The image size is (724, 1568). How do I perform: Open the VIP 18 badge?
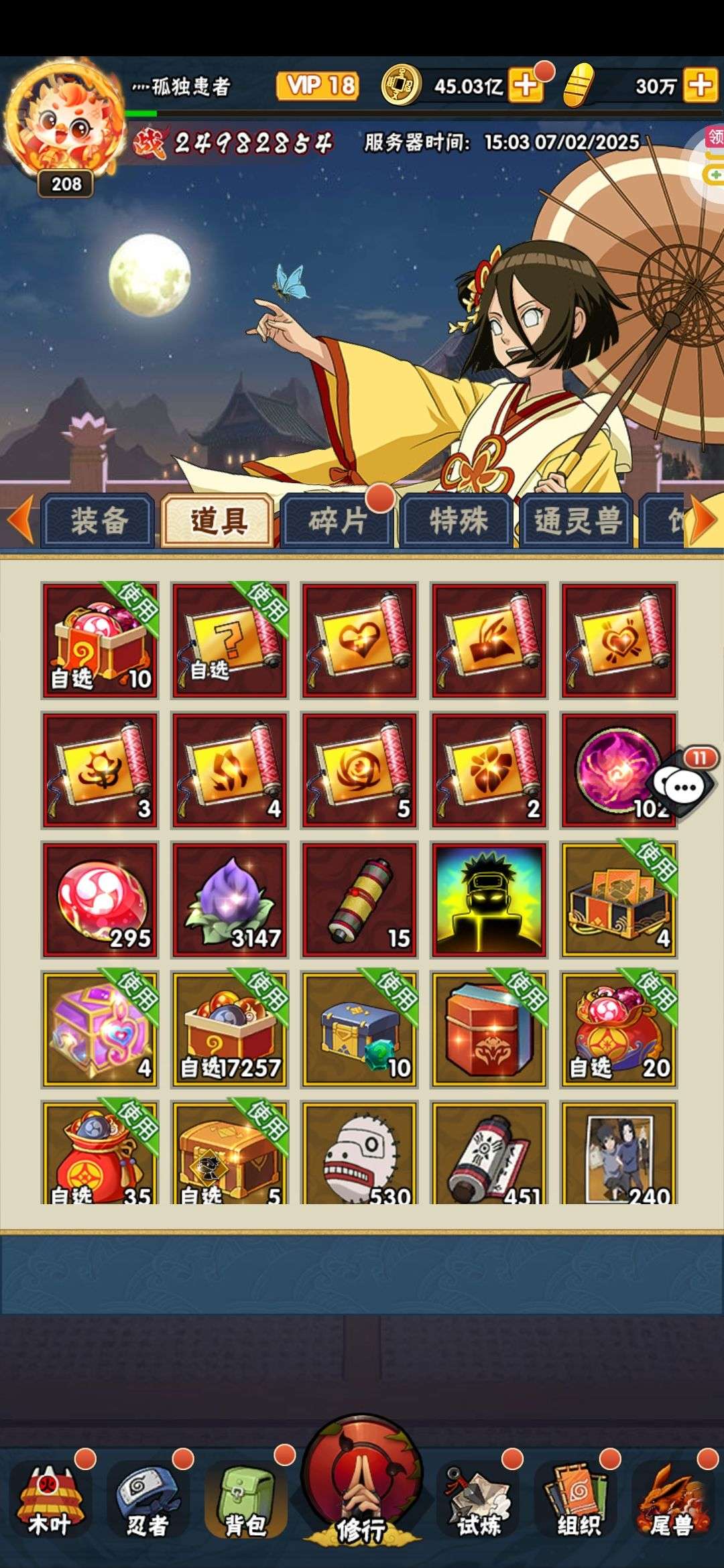coord(318,86)
